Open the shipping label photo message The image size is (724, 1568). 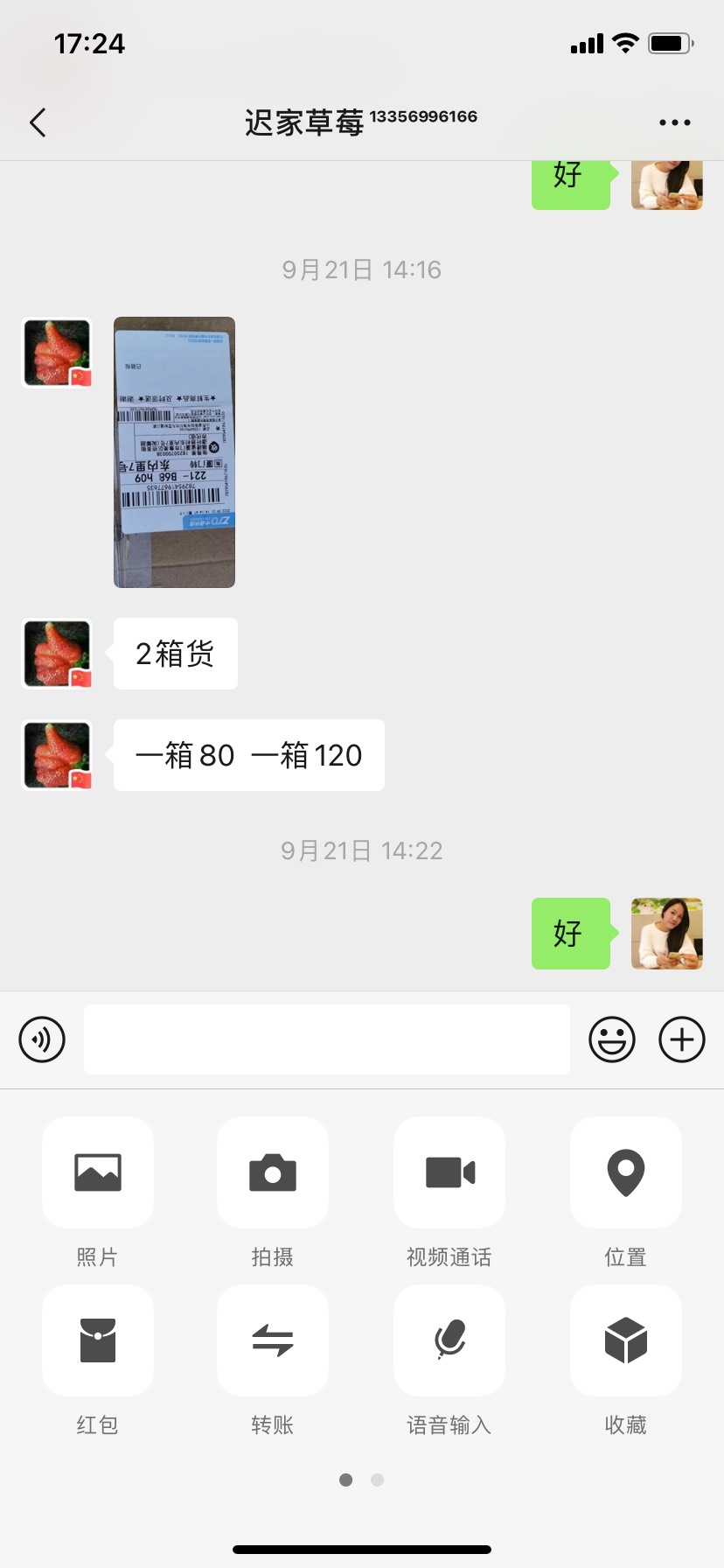coord(175,452)
